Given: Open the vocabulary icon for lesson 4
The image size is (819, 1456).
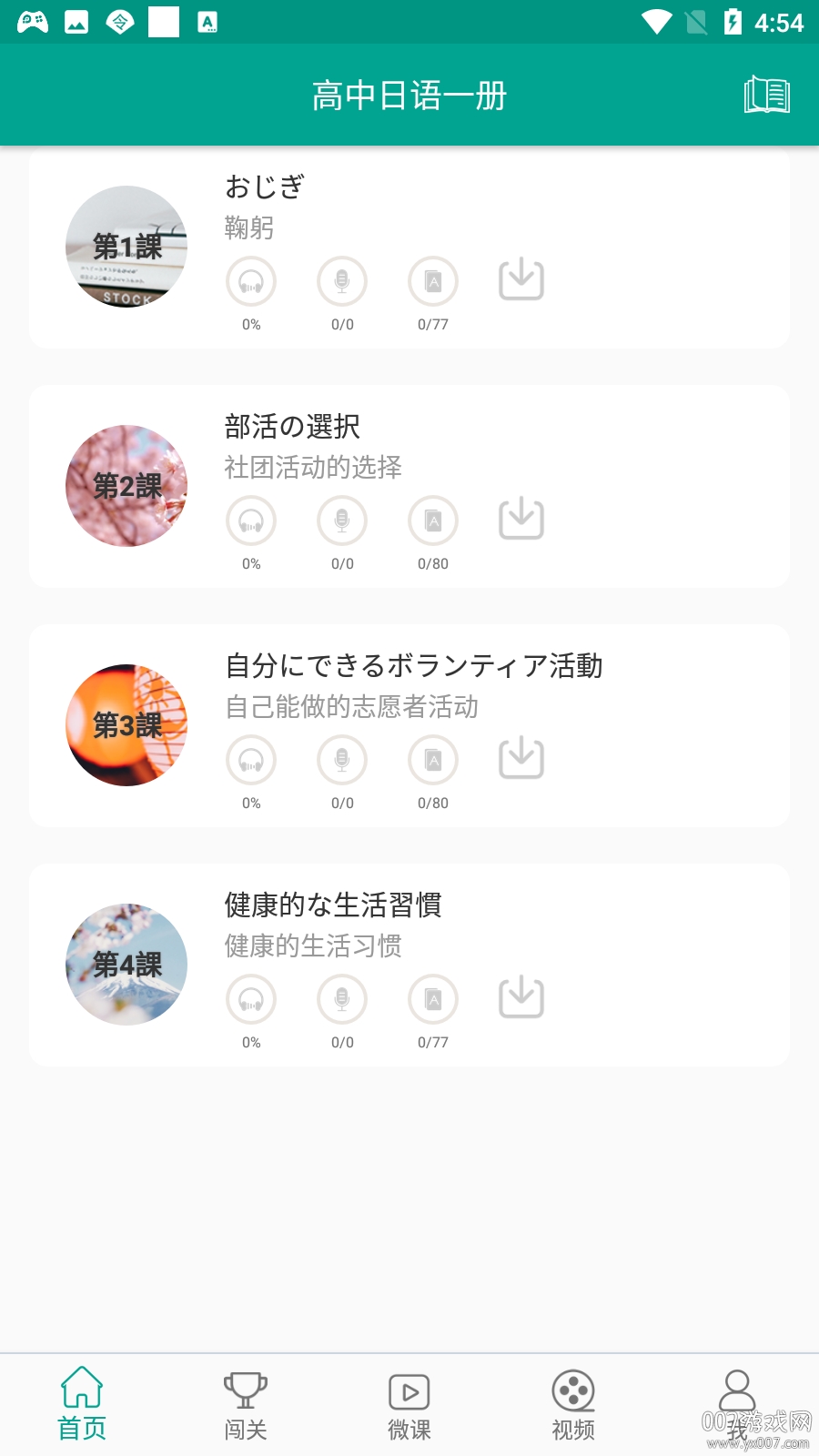Looking at the screenshot, I should click(433, 1000).
